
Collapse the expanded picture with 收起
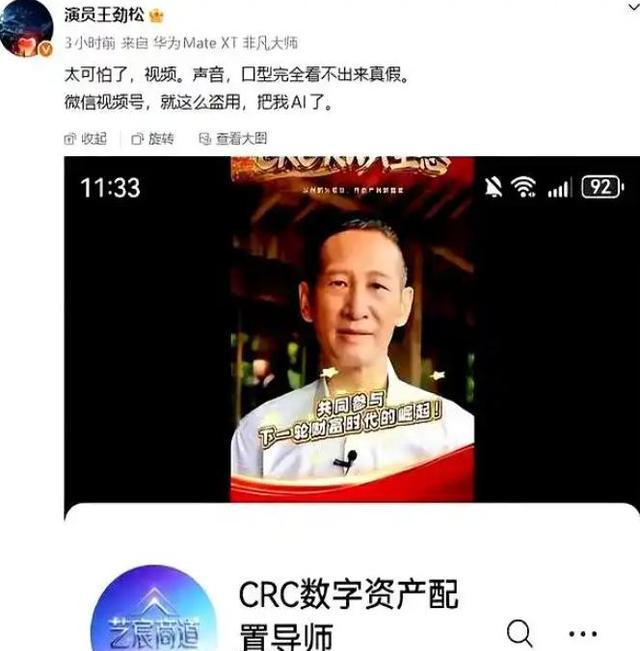pyautogui.click(x=86, y=139)
